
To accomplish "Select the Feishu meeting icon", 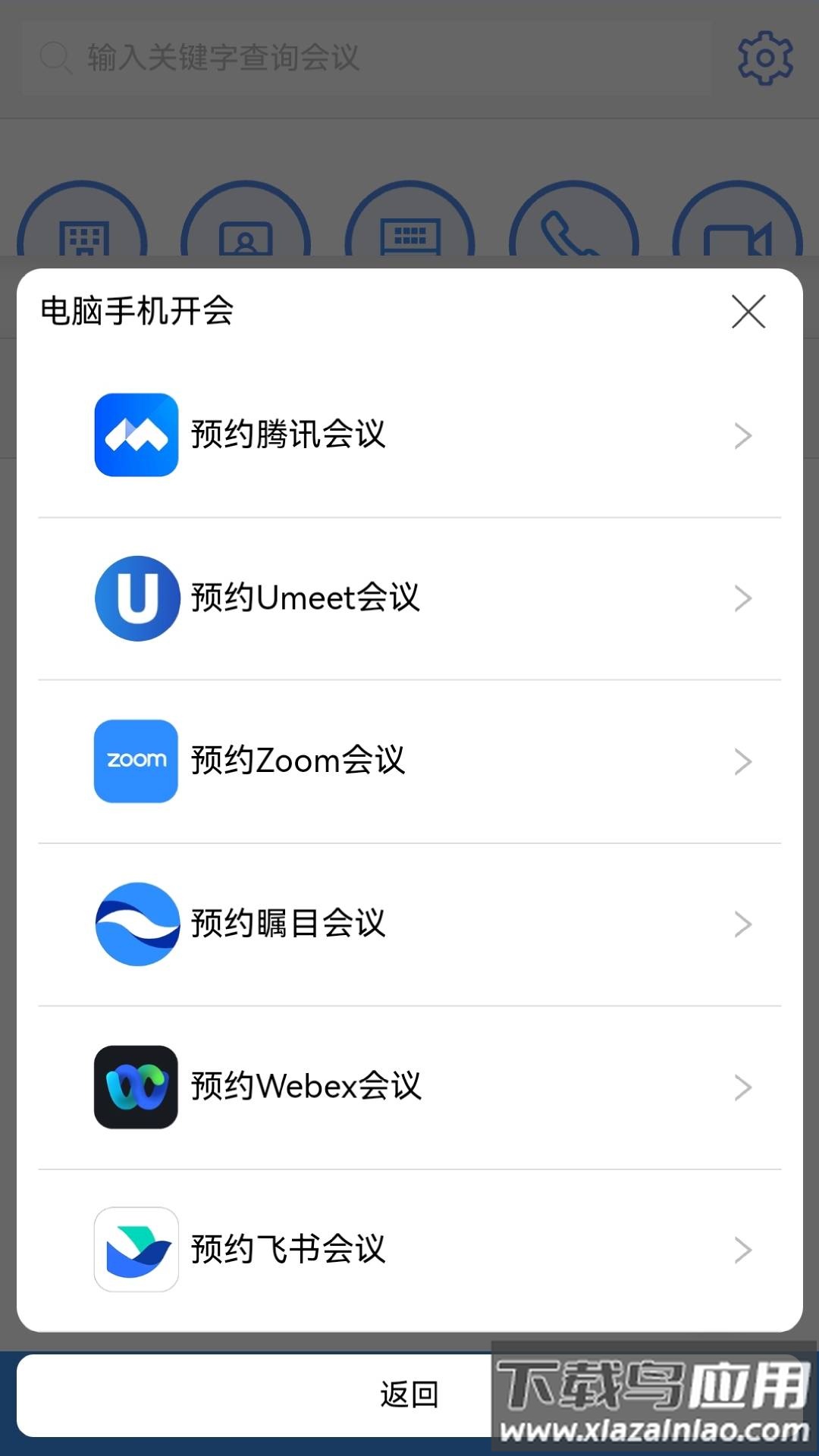I will pyautogui.click(x=136, y=1250).
